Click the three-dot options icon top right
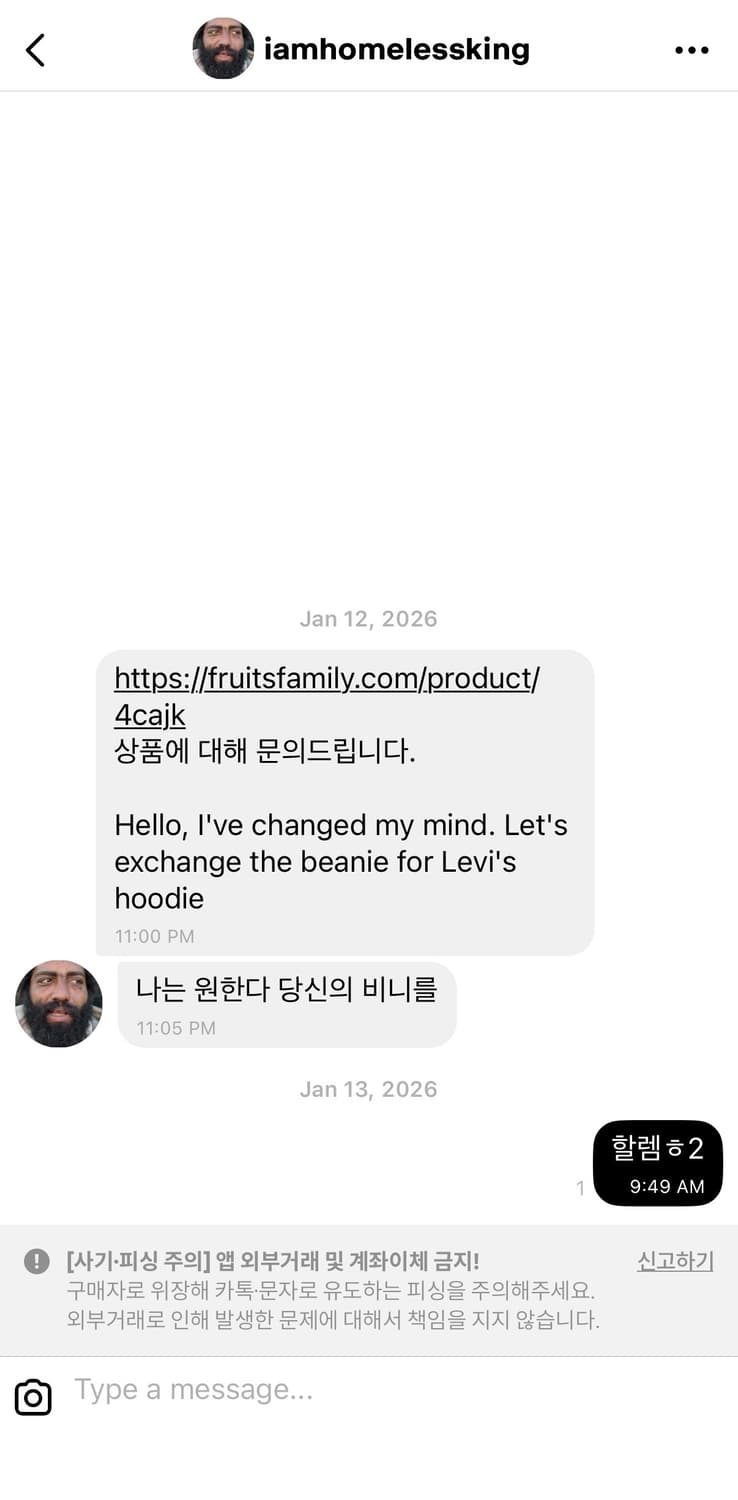738x1500 pixels. [x=692, y=48]
